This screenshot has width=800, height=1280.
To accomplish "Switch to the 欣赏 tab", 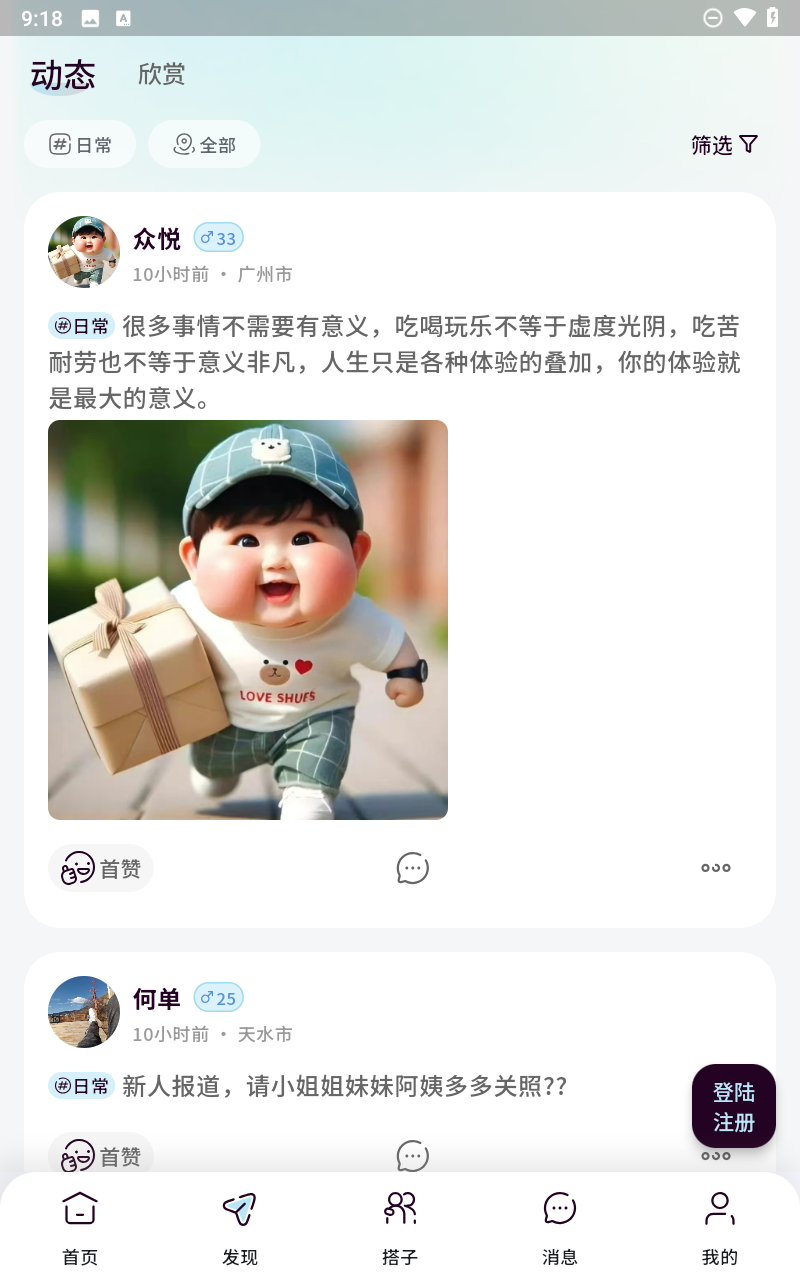I will 161,74.
